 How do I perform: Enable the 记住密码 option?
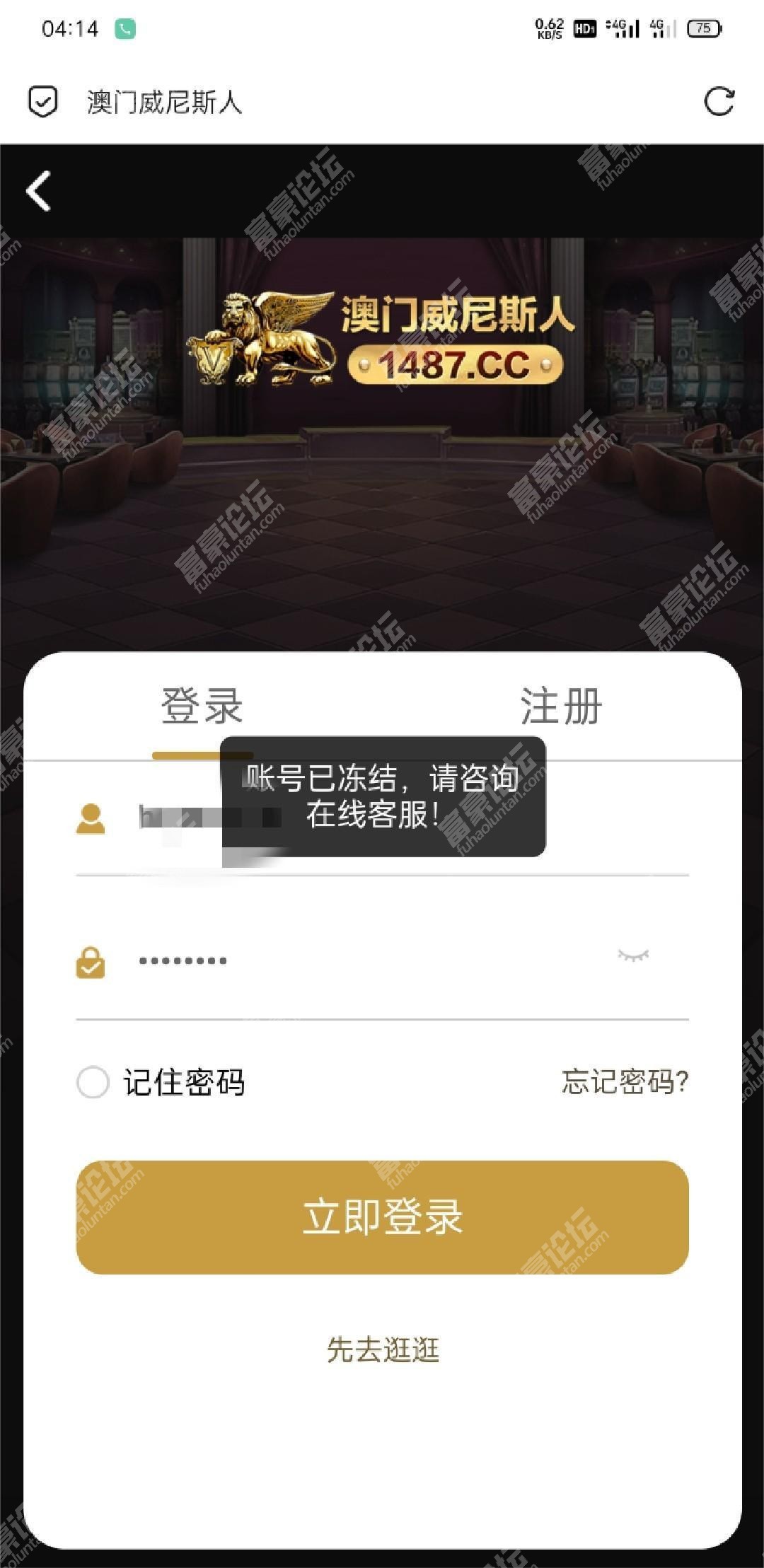point(93,1082)
